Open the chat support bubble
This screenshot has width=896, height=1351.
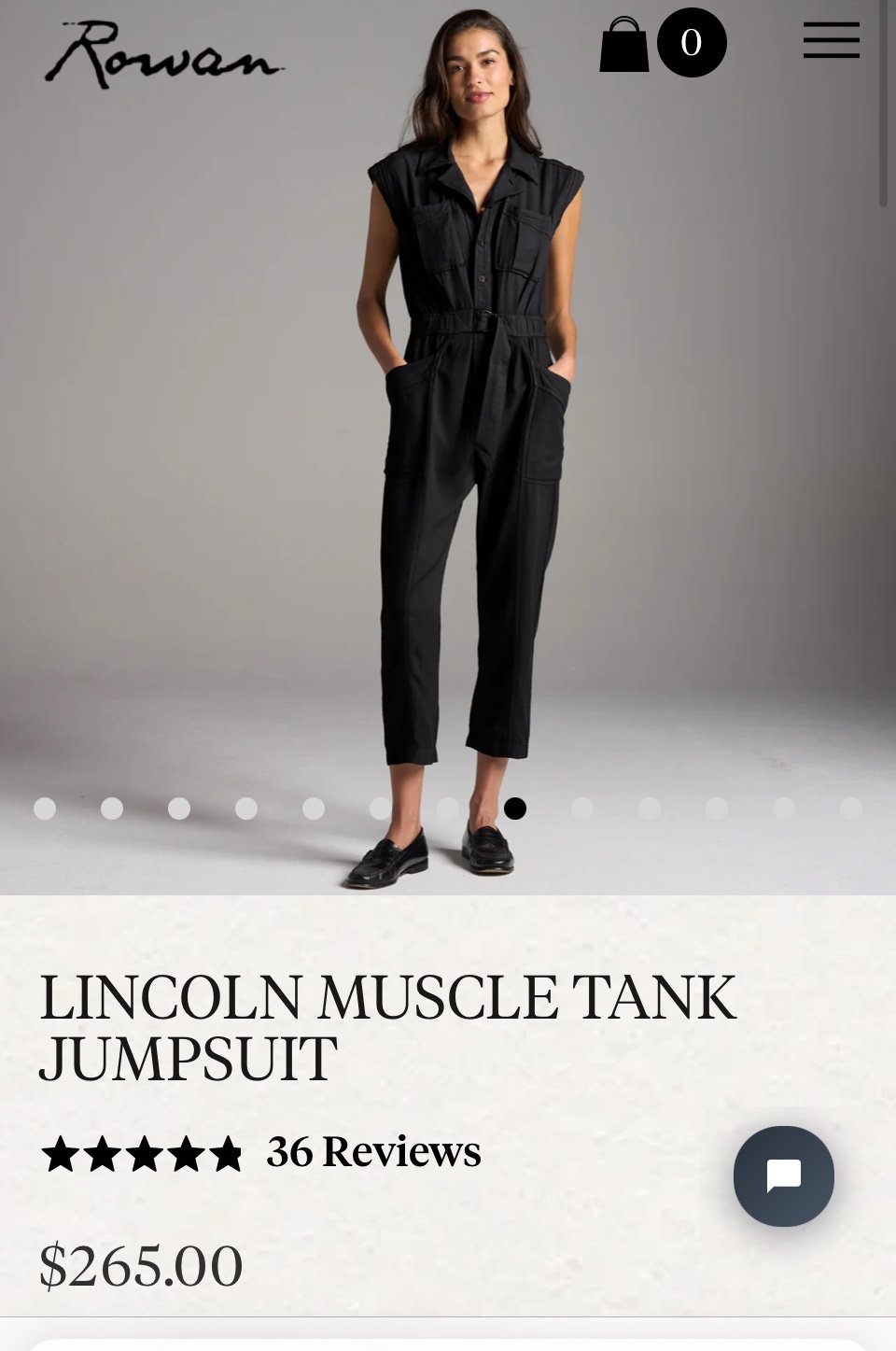click(x=783, y=1175)
